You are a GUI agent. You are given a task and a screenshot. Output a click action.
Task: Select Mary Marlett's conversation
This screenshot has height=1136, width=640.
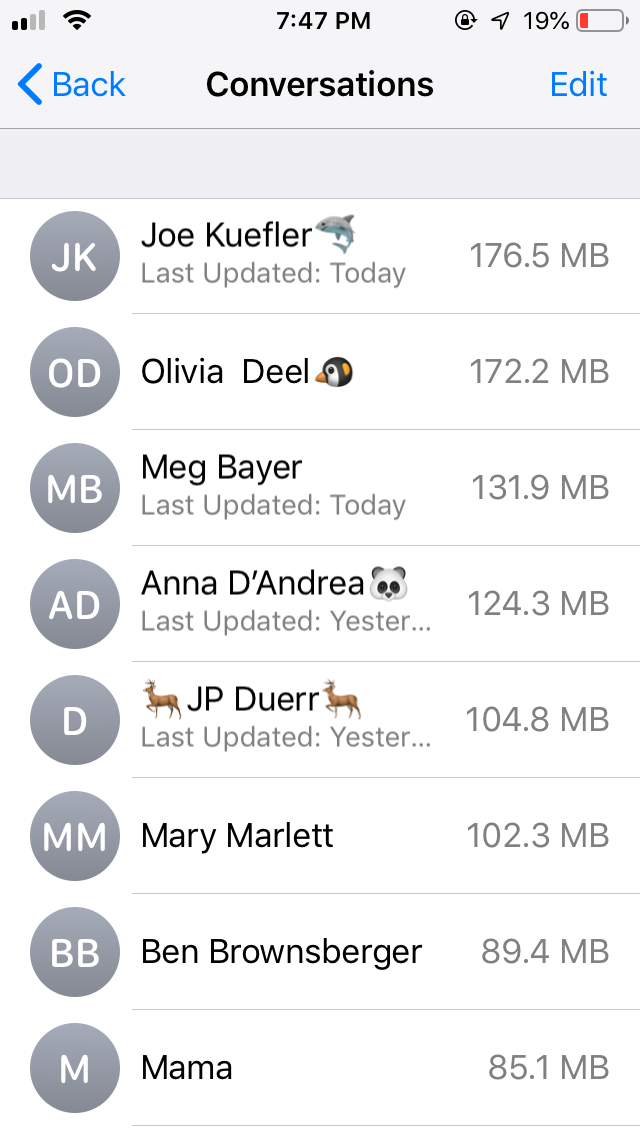click(x=320, y=836)
